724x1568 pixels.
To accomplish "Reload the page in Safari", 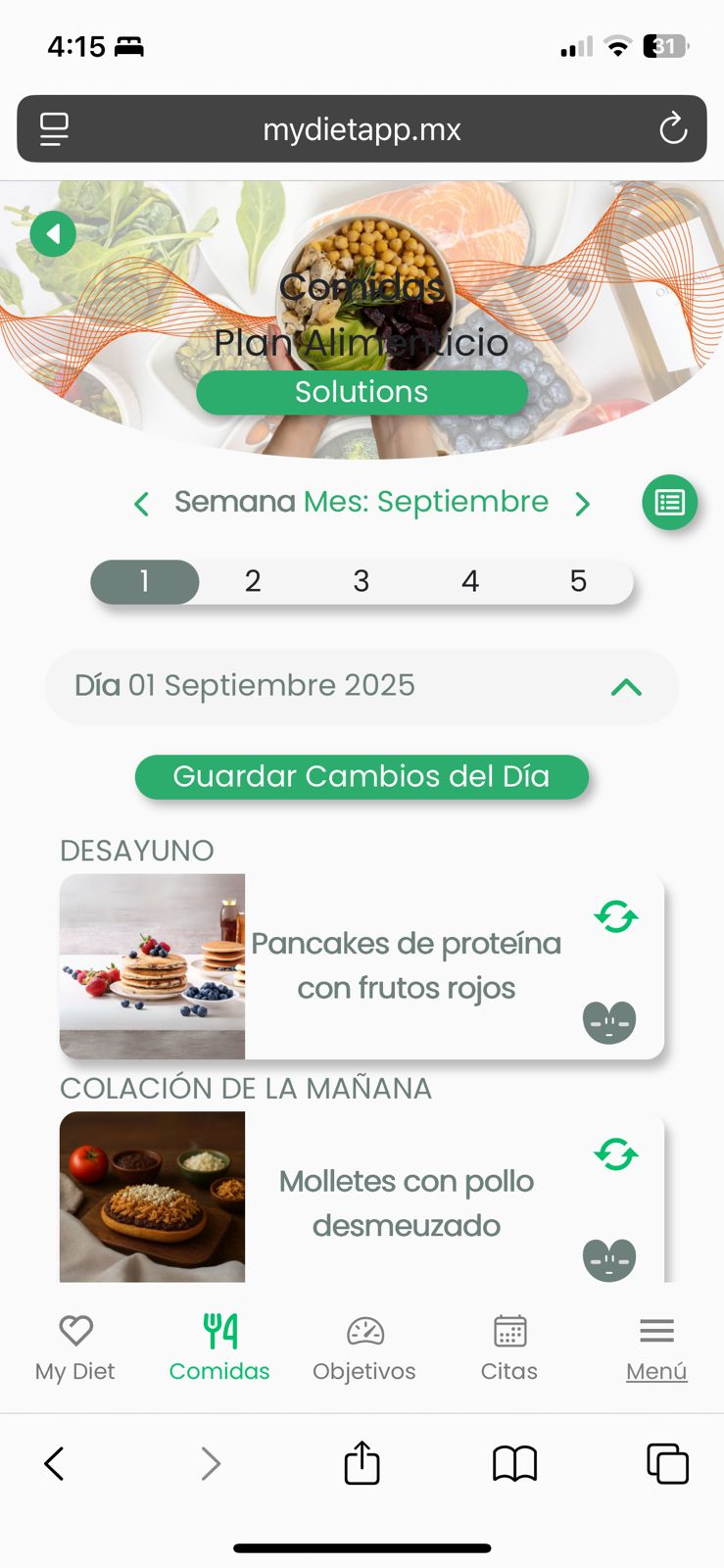I will pos(673,128).
